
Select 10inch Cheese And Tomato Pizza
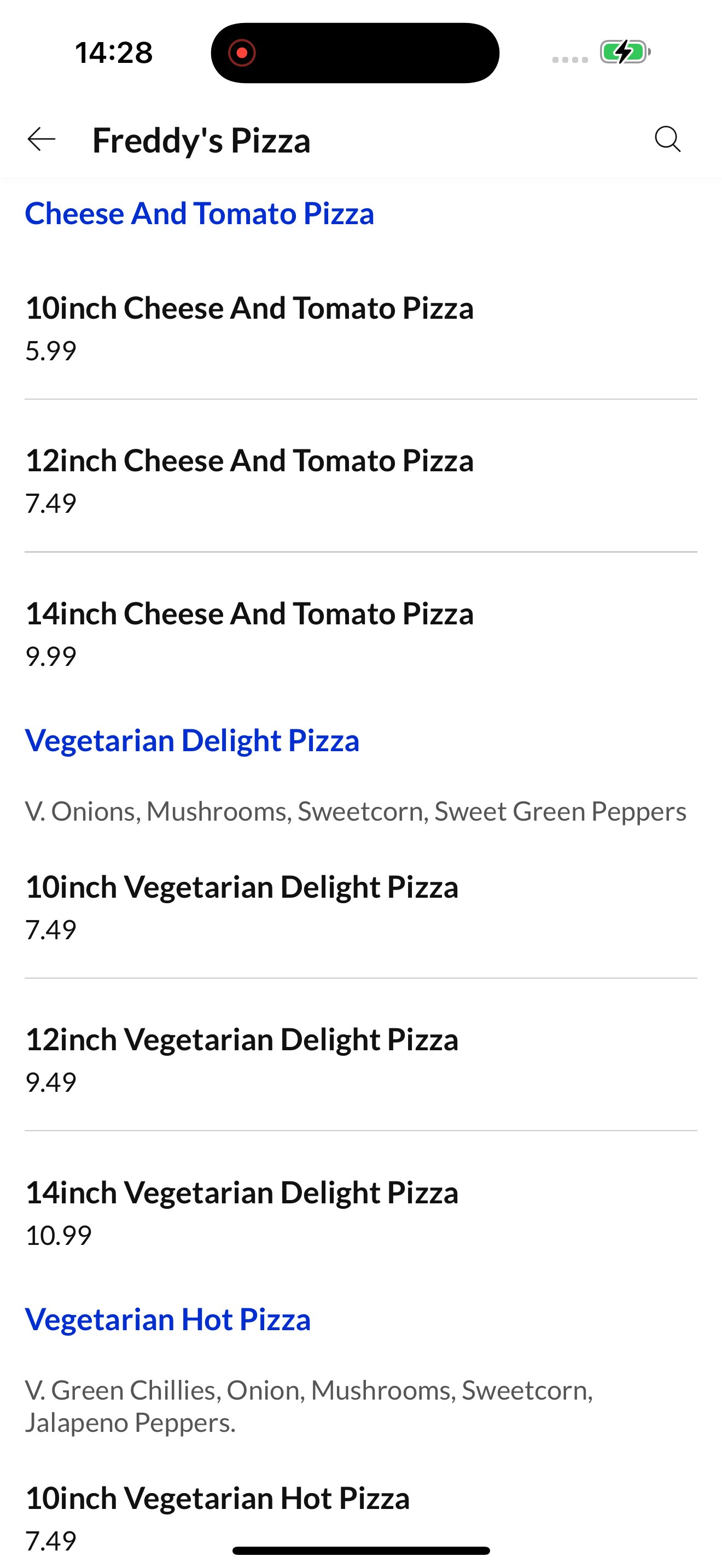click(361, 327)
